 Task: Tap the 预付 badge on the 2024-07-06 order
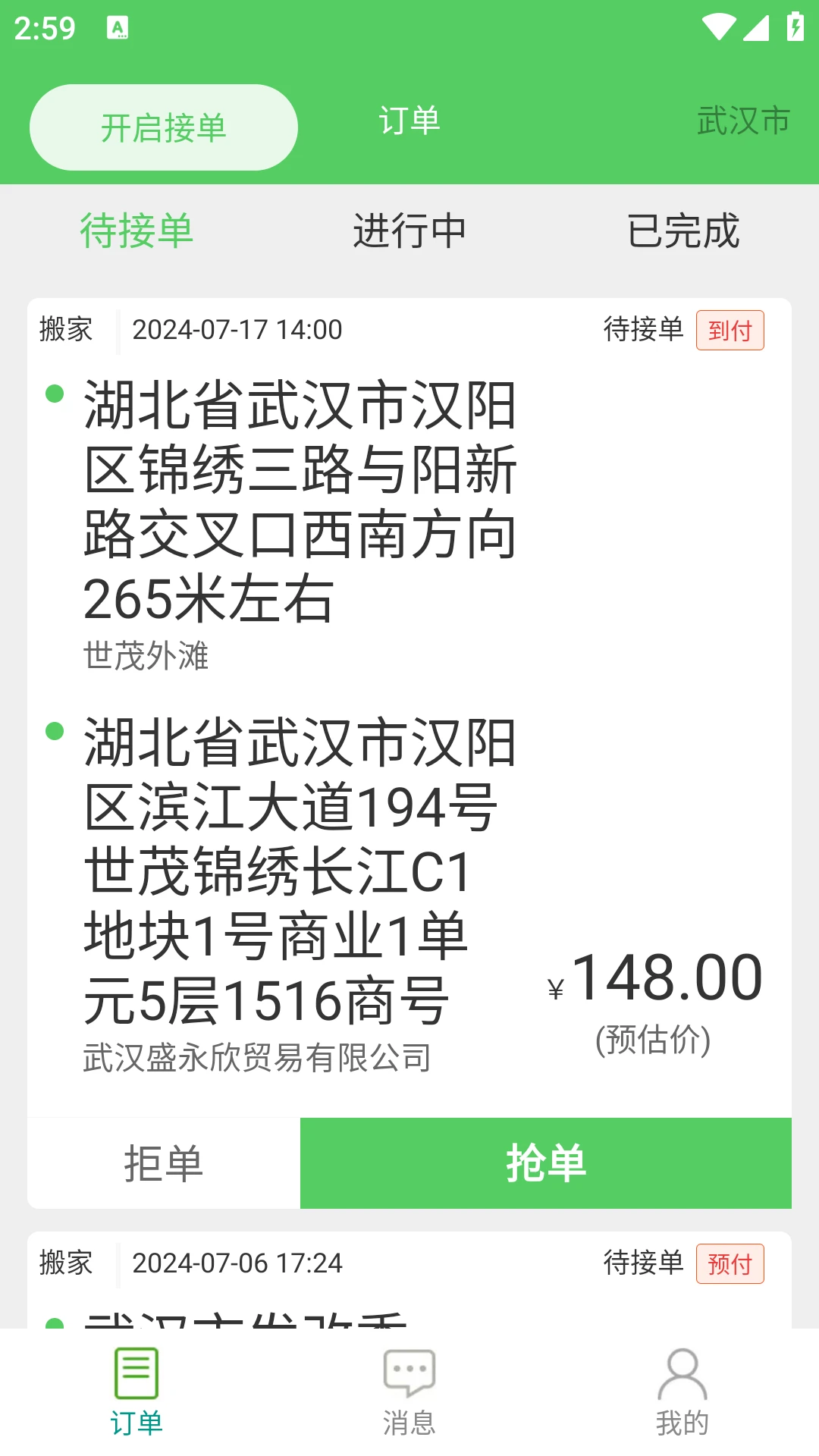(730, 1264)
